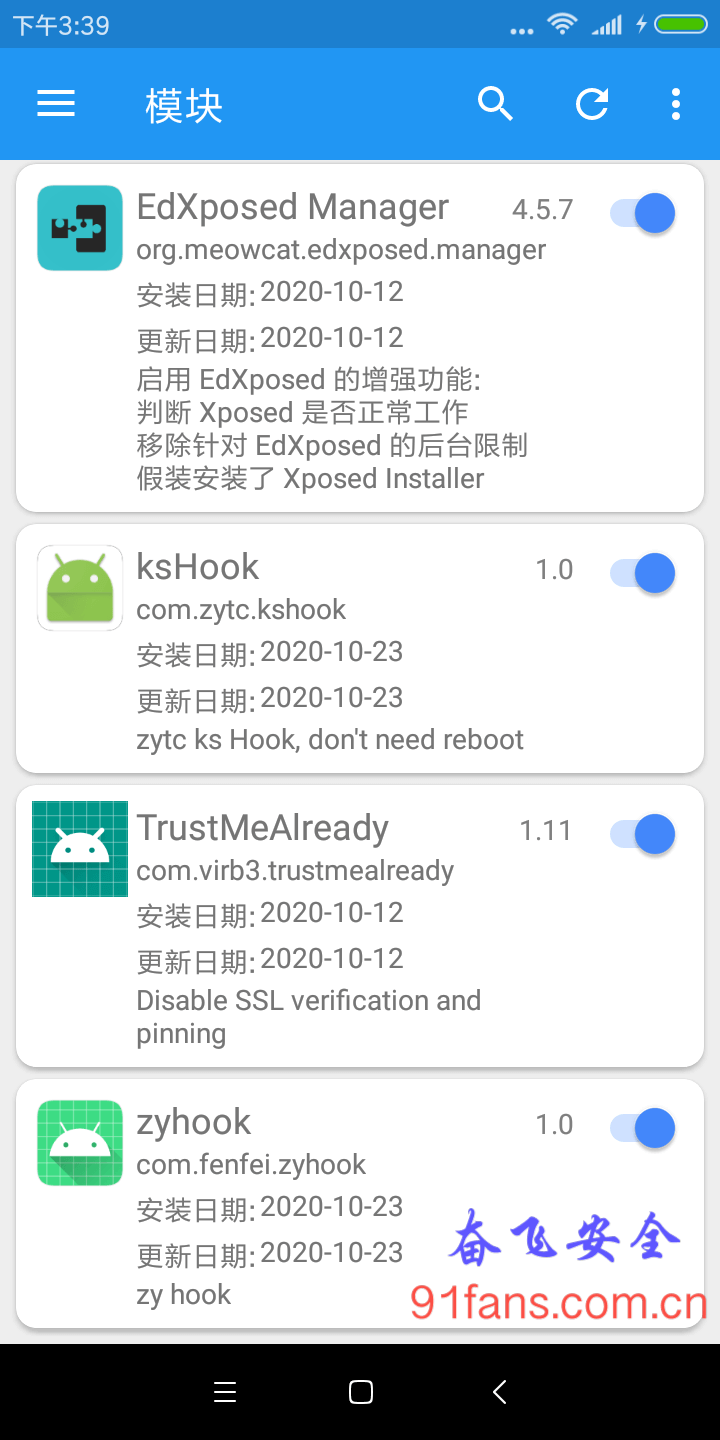Turn off the ksHook module
Viewport: 720px width, 1440px height.
pyautogui.click(x=643, y=573)
